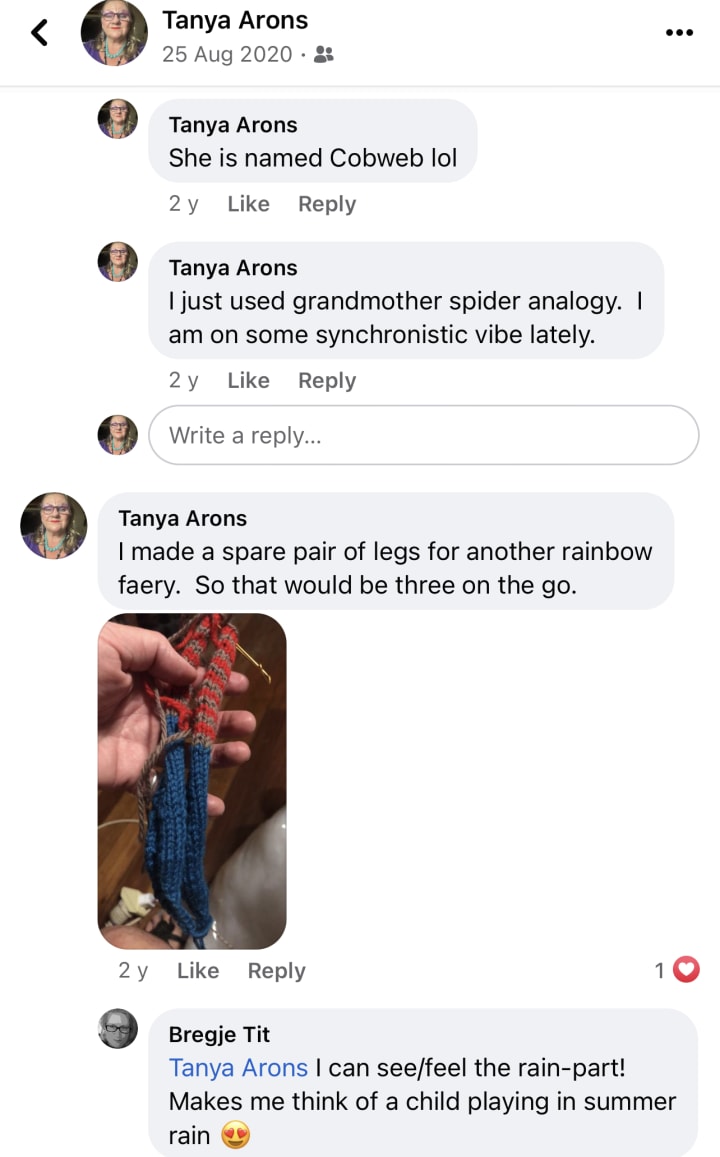Go back using the arrow icon

pyautogui.click(x=39, y=33)
